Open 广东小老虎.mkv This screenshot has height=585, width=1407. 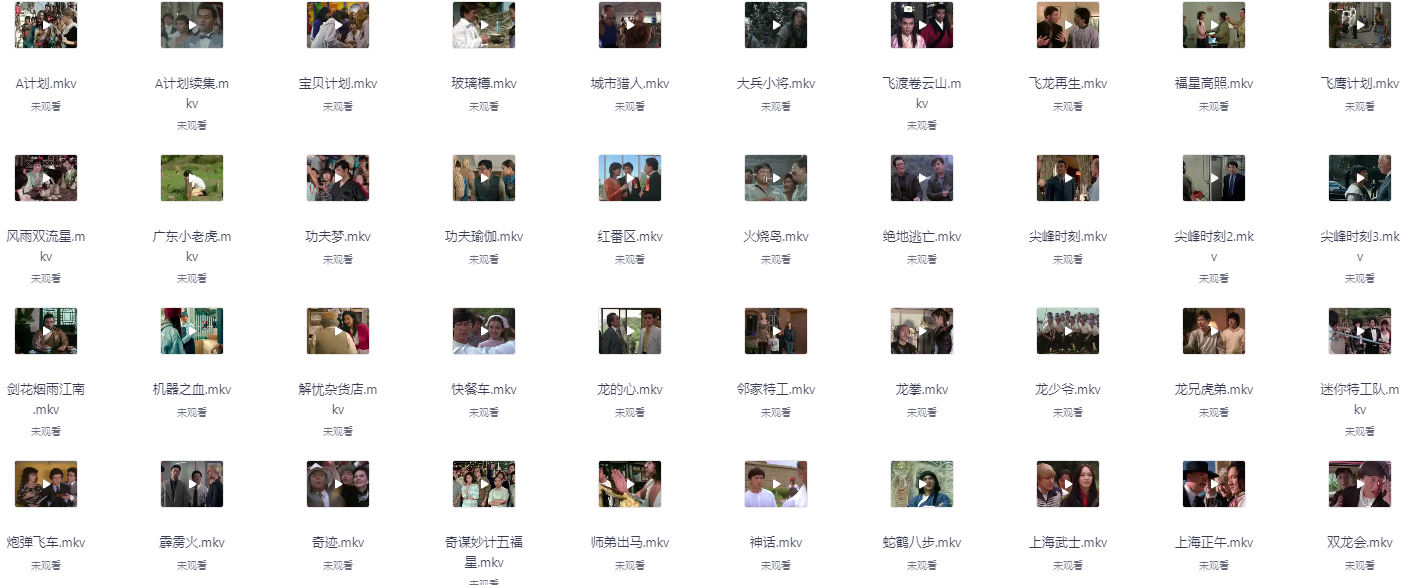point(192,178)
